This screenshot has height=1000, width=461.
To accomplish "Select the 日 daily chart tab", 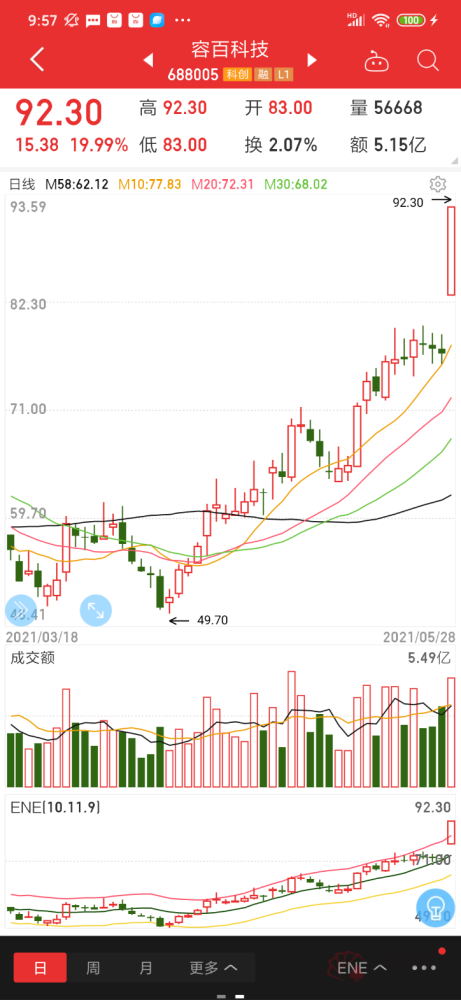I will pos(40,968).
